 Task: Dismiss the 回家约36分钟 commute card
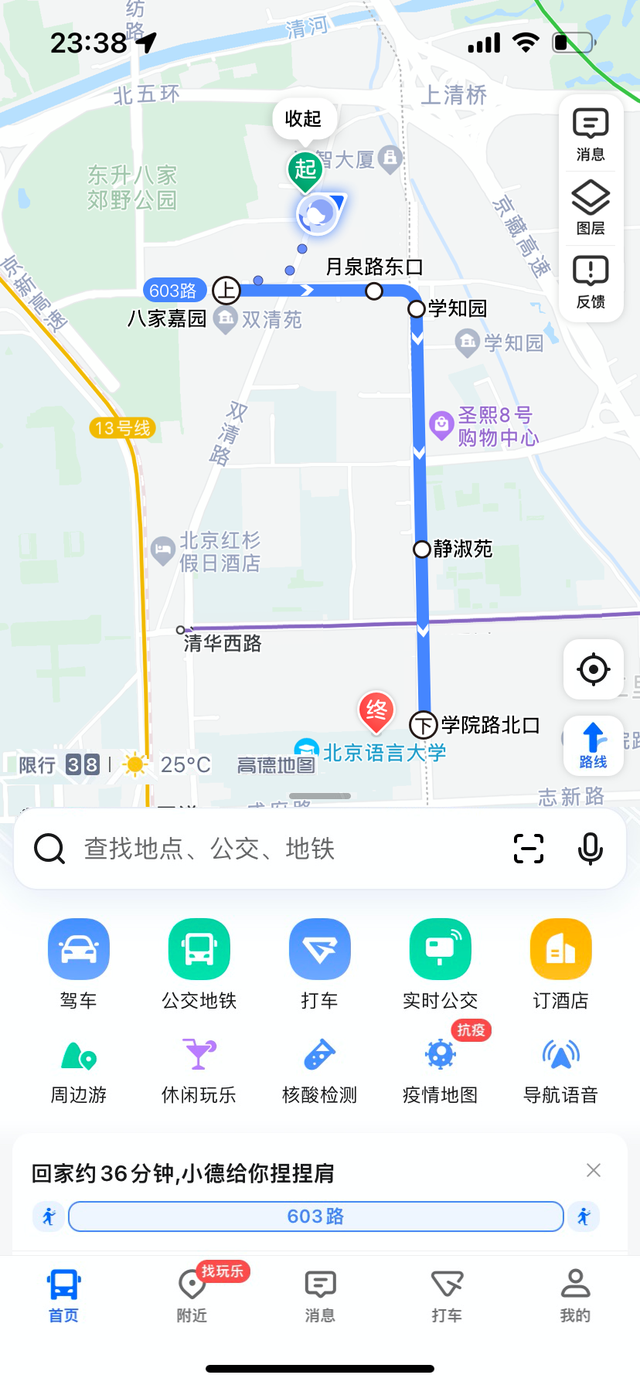point(593,1170)
